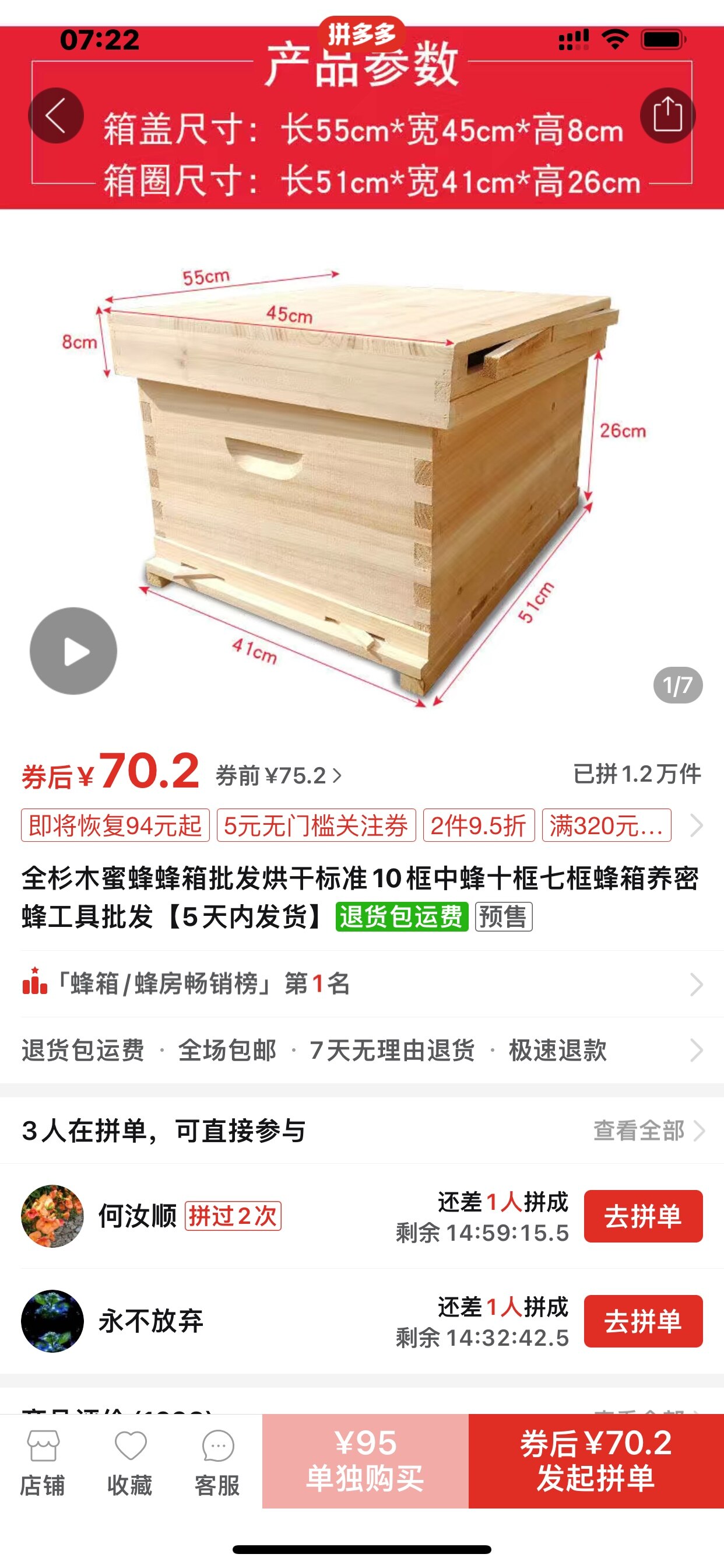724x1568 pixels.
Task: Open the 即将恢复94元起 price notice chip
Action: pyautogui.click(x=115, y=825)
